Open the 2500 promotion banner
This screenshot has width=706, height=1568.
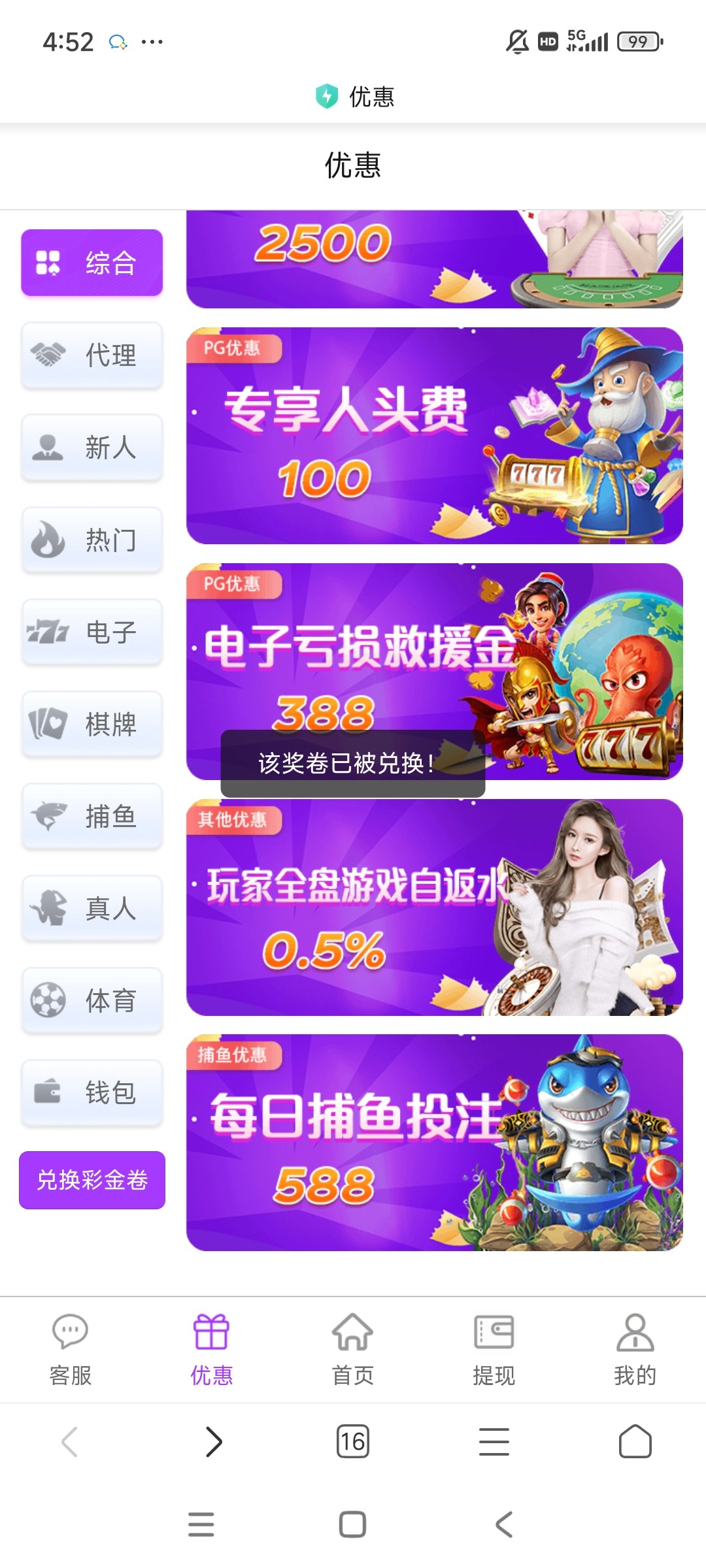434,259
